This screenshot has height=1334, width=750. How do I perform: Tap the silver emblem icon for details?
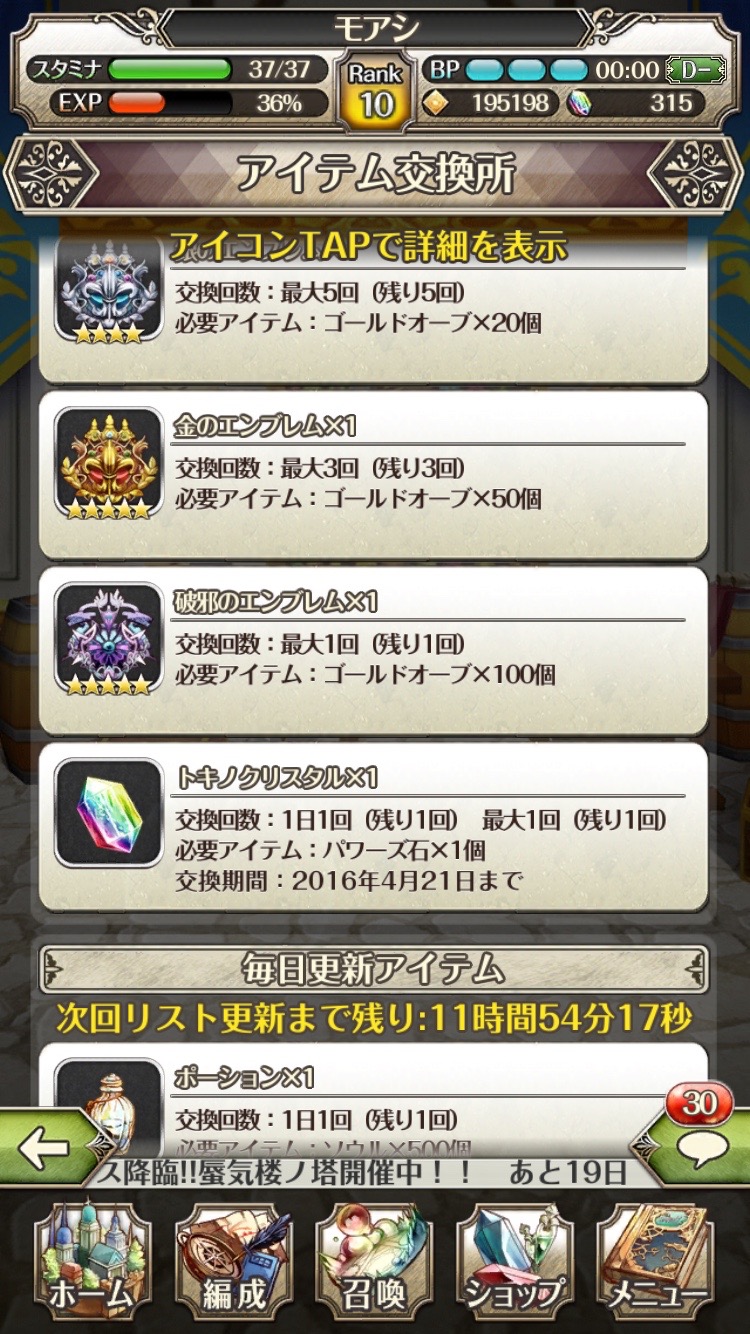click(x=108, y=290)
